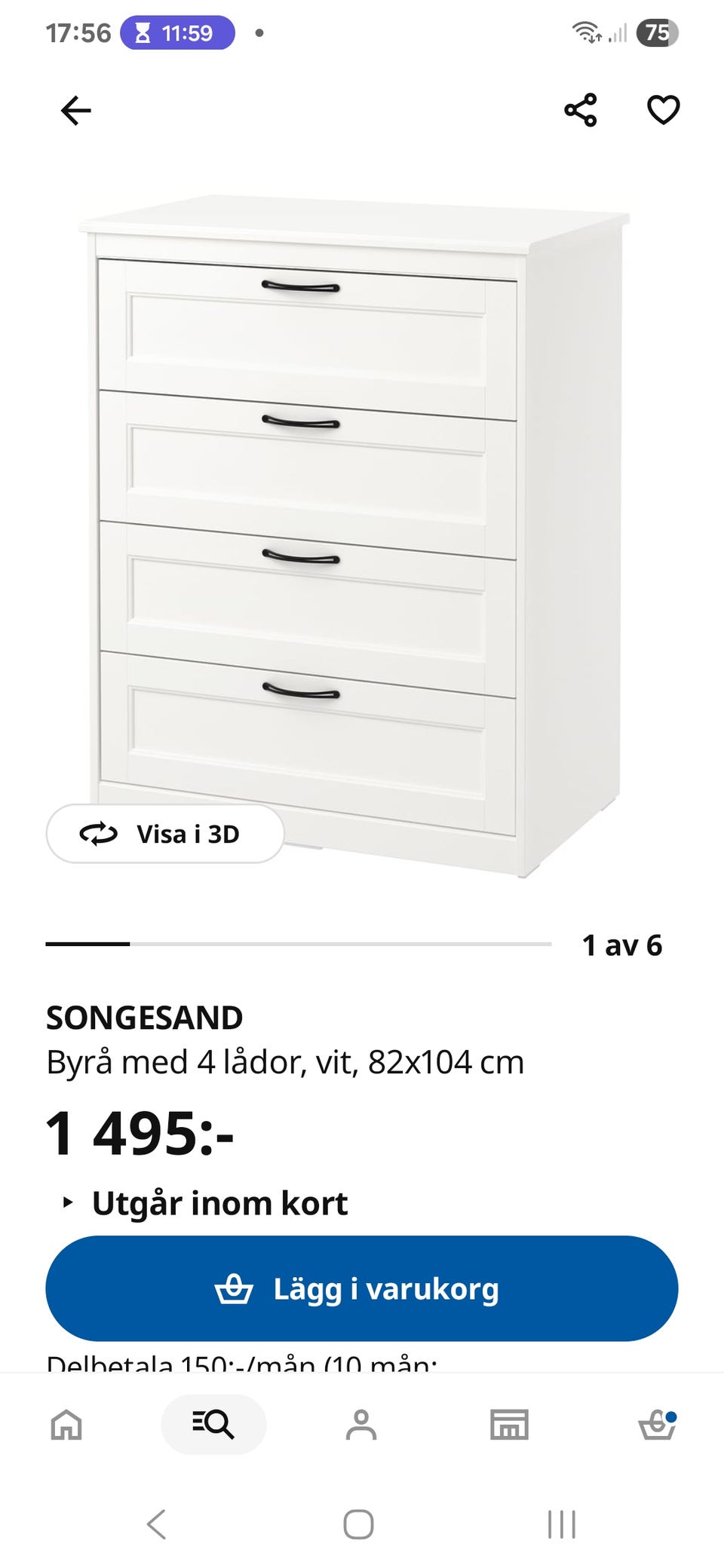Share the SONGESAND product
724x1568 pixels.
(581, 110)
